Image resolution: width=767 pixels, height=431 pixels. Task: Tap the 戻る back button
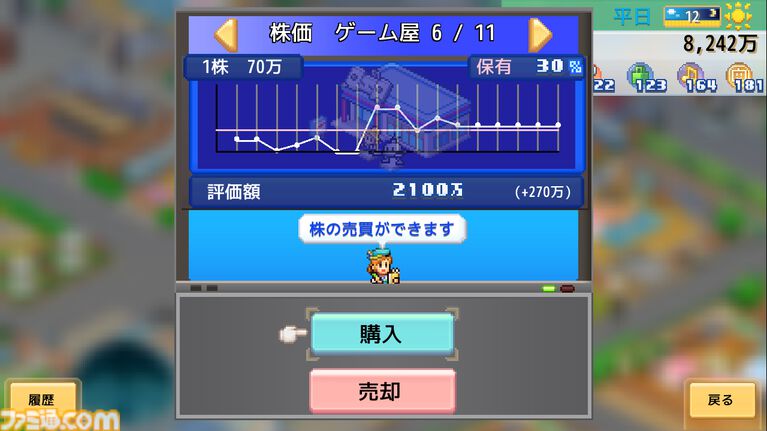coord(720,400)
